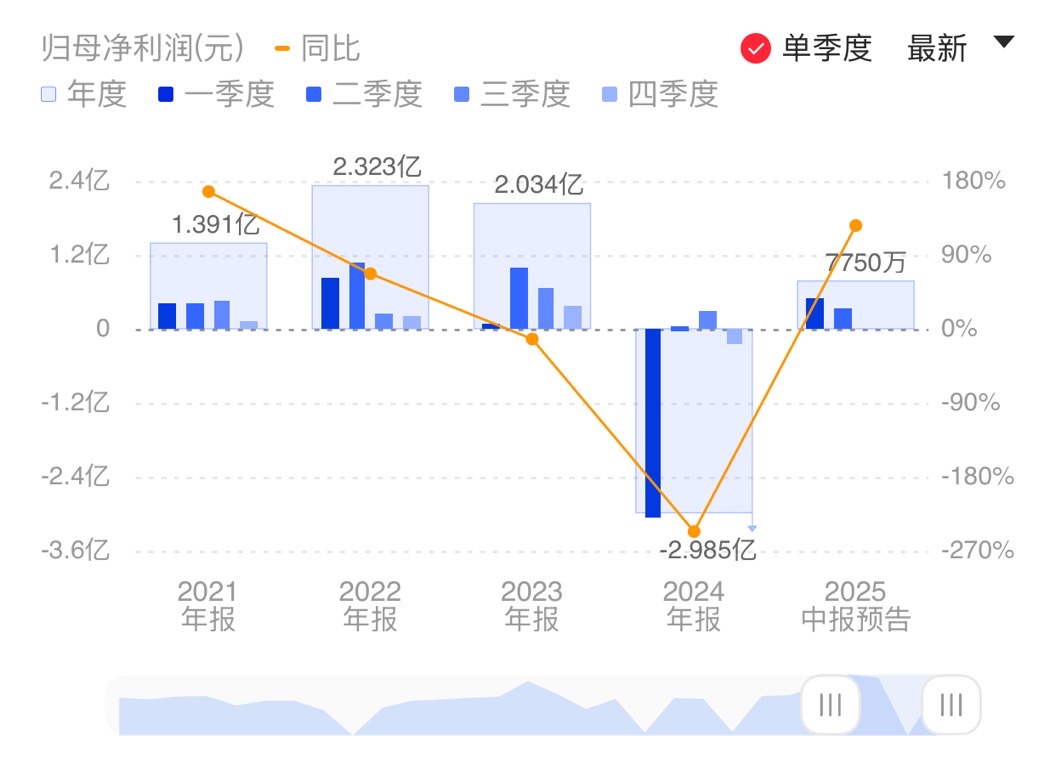Image resolution: width=1056 pixels, height=759 pixels.
Task: Toggle the 三季度 legend series
Action: click(x=511, y=95)
